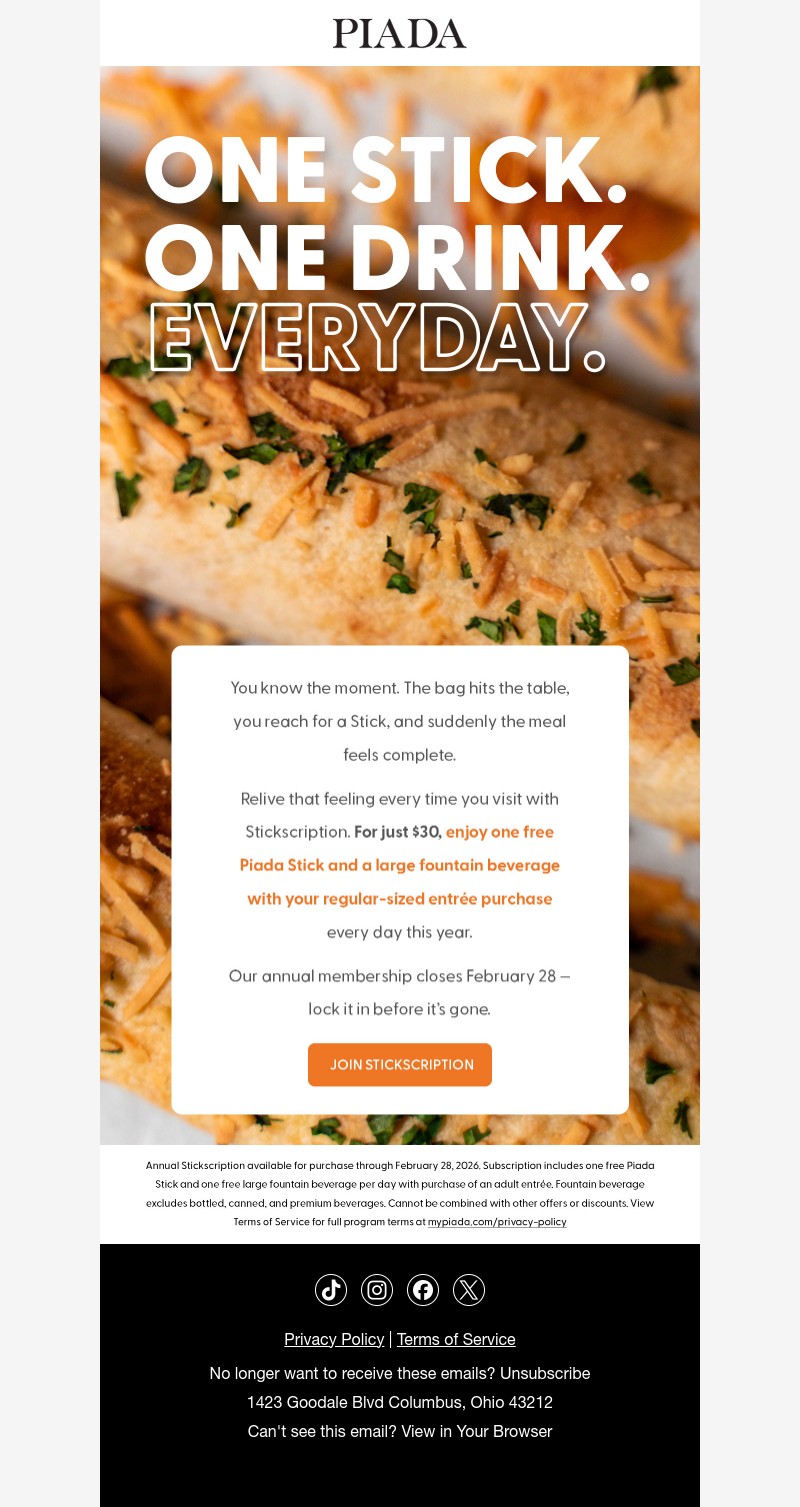Select the EVERYDAY outlined headline
The height and width of the screenshot is (1507, 800).
[380, 335]
